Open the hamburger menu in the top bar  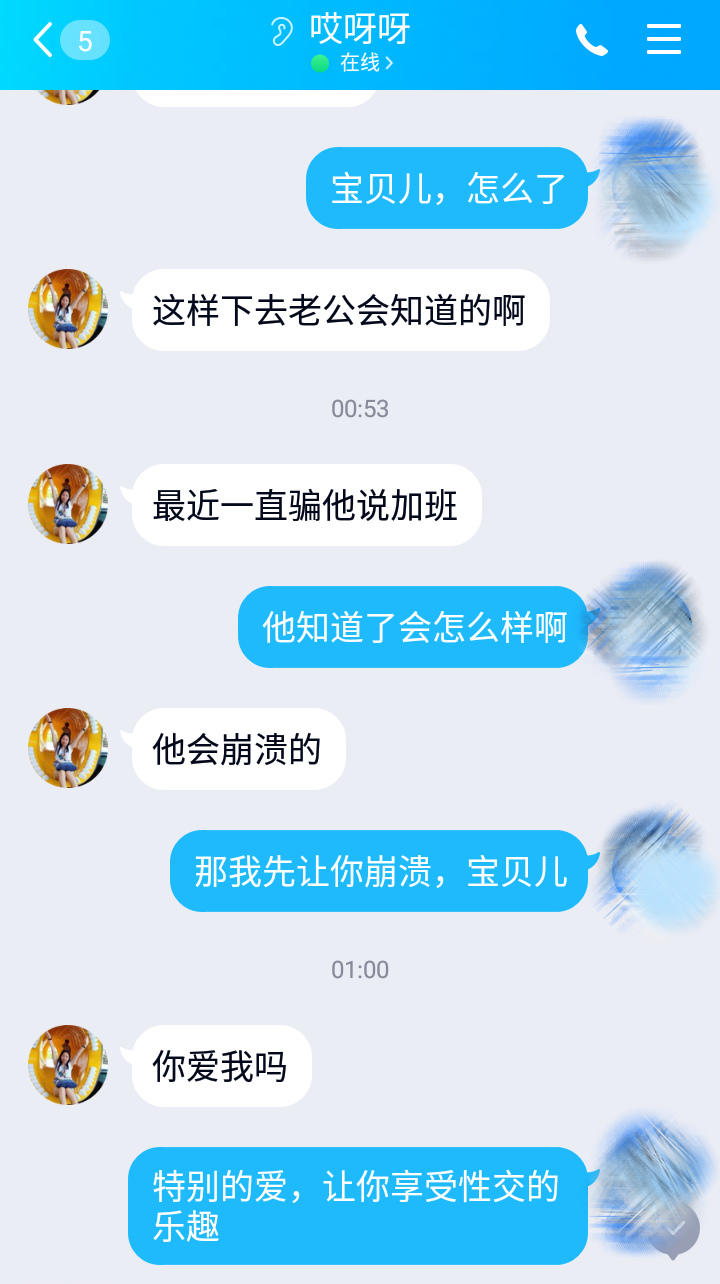pyautogui.click(x=663, y=40)
